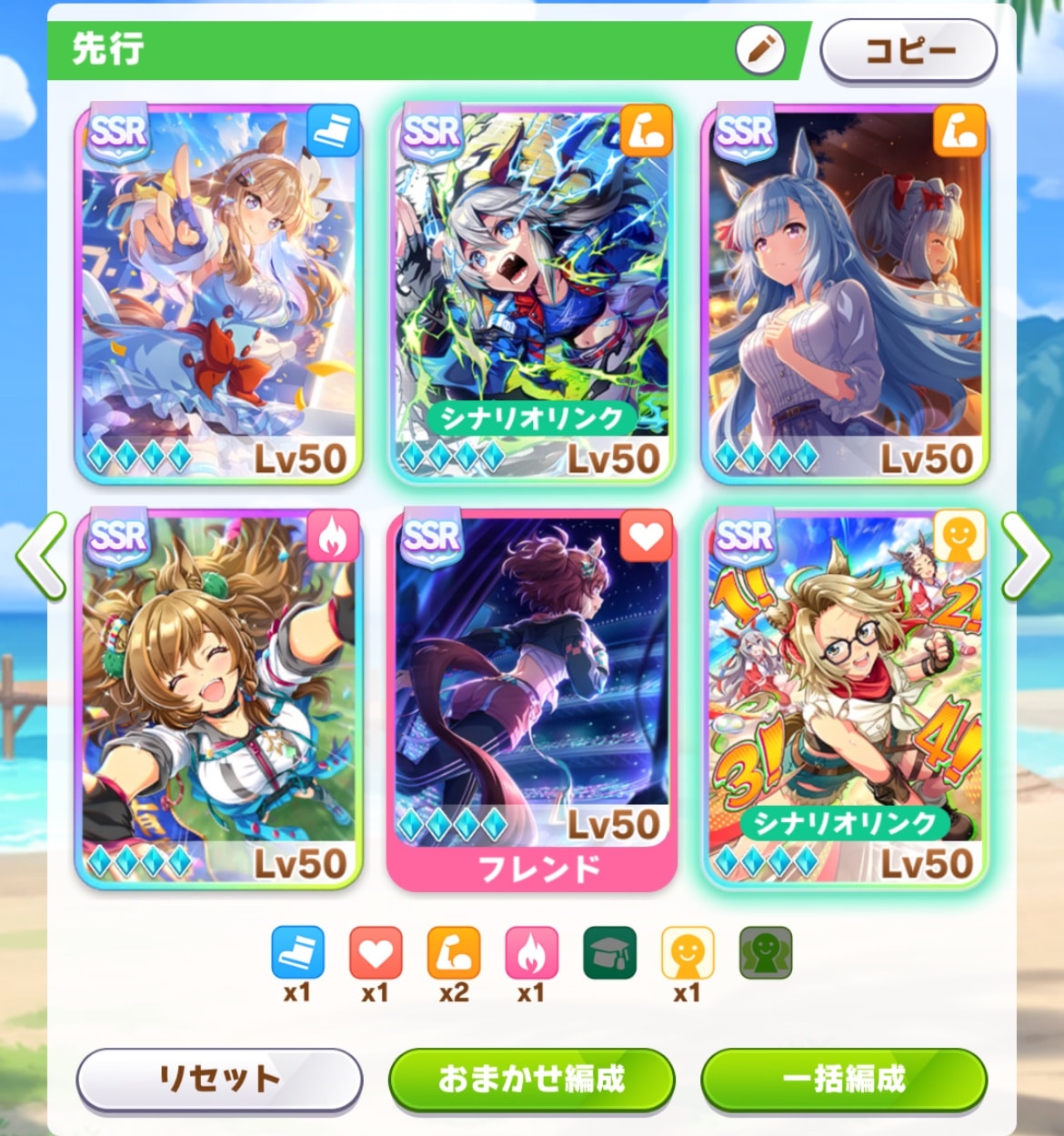Go to the previous deck with left arrow
This screenshot has width=1064, height=1136.
41,556
